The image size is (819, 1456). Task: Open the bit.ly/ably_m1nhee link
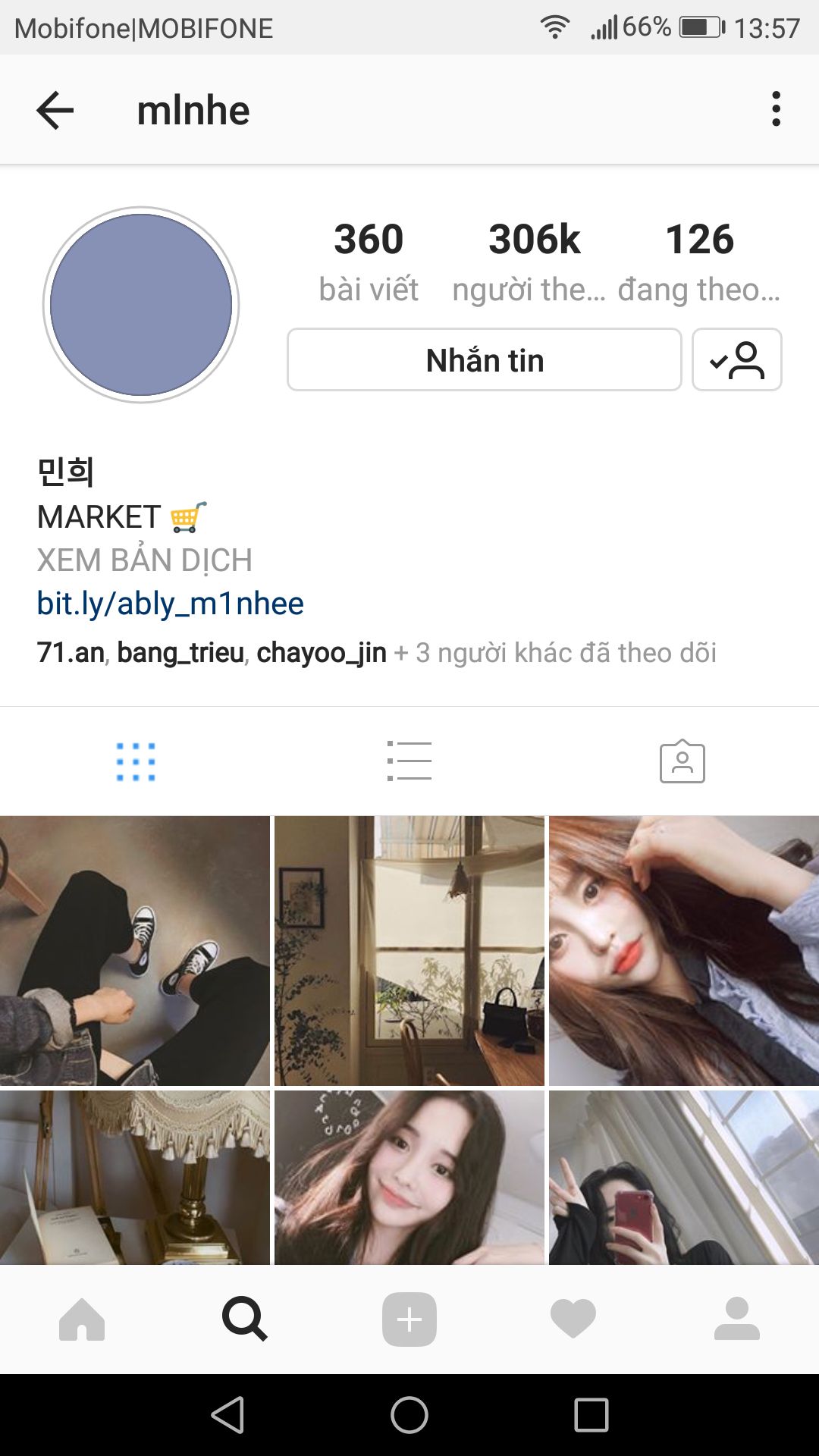pyautogui.click(x=171, y=604)
